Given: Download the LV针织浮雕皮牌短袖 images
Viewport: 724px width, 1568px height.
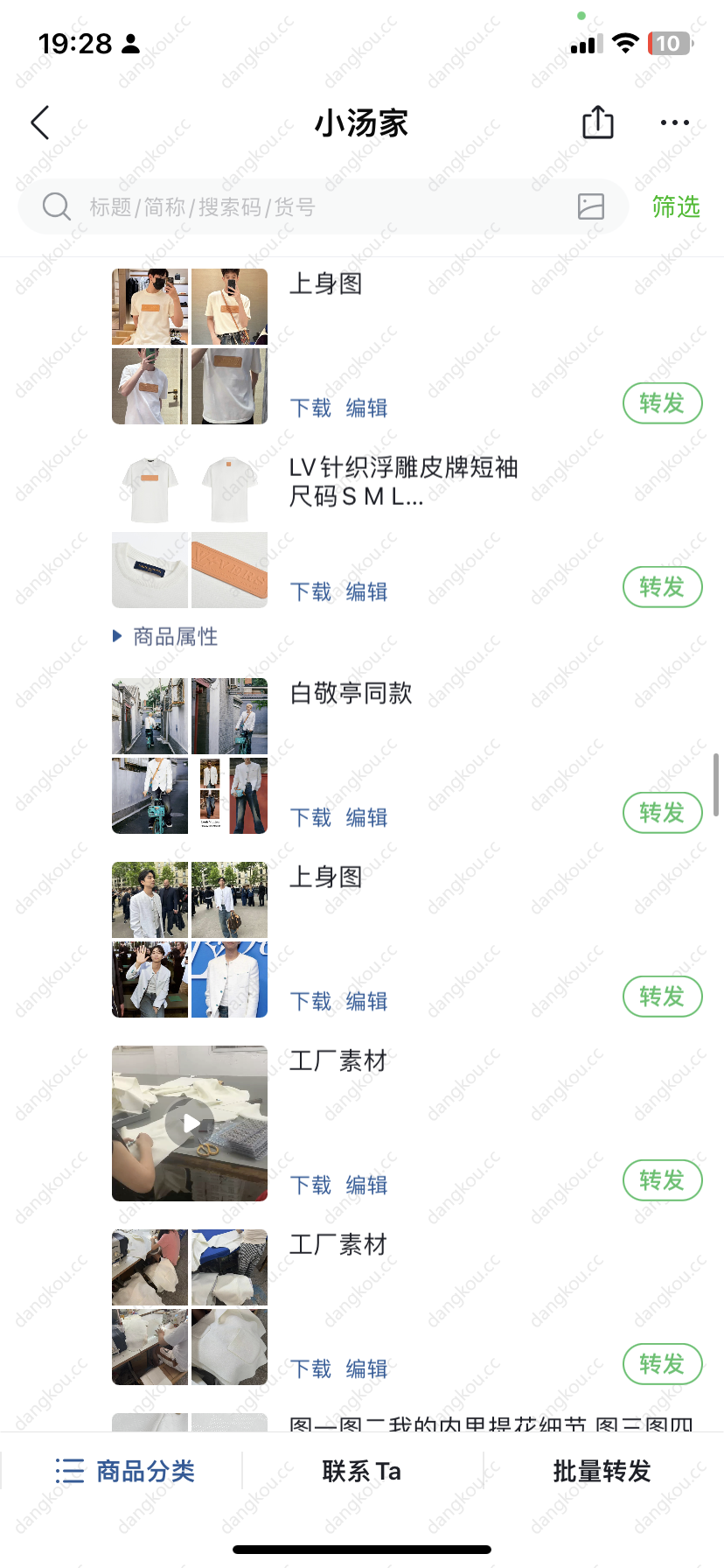Looking at the screenshot, I should (x=310, y=592).
